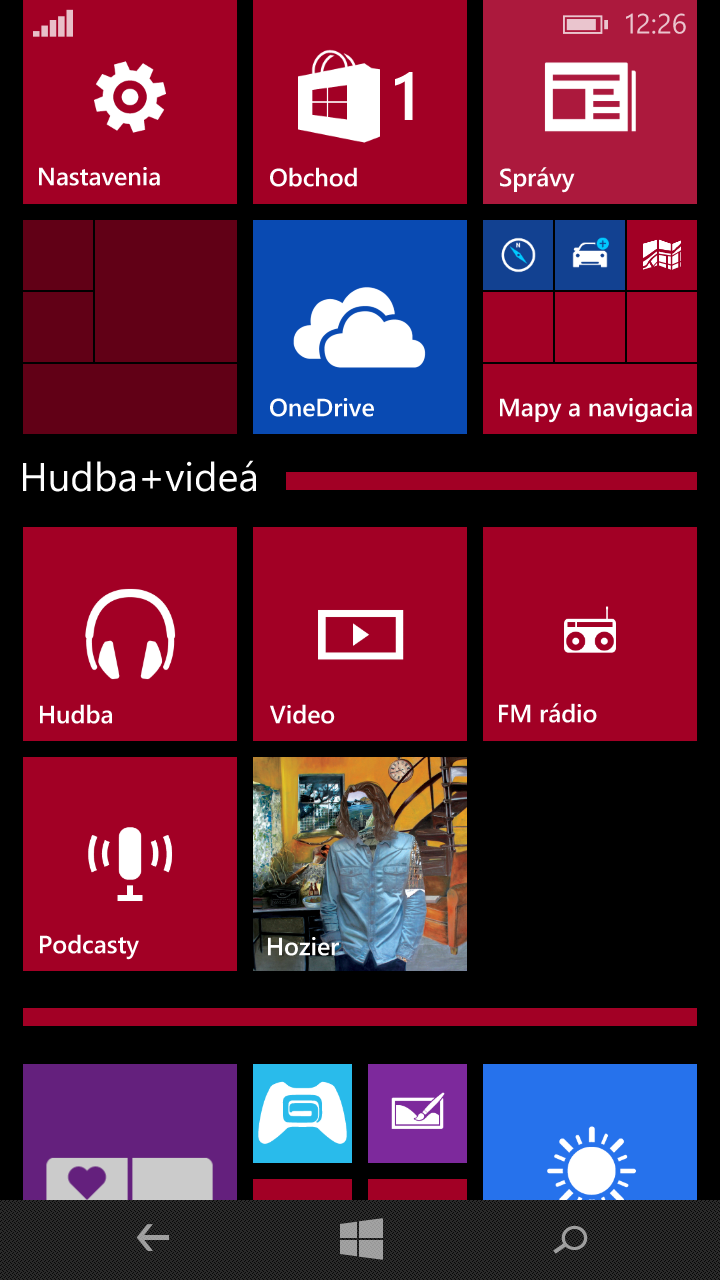Image resolution: width=720 pixels, height=1280 pixels.
Task: Open the Správy news tile
Action: point(590,102)
